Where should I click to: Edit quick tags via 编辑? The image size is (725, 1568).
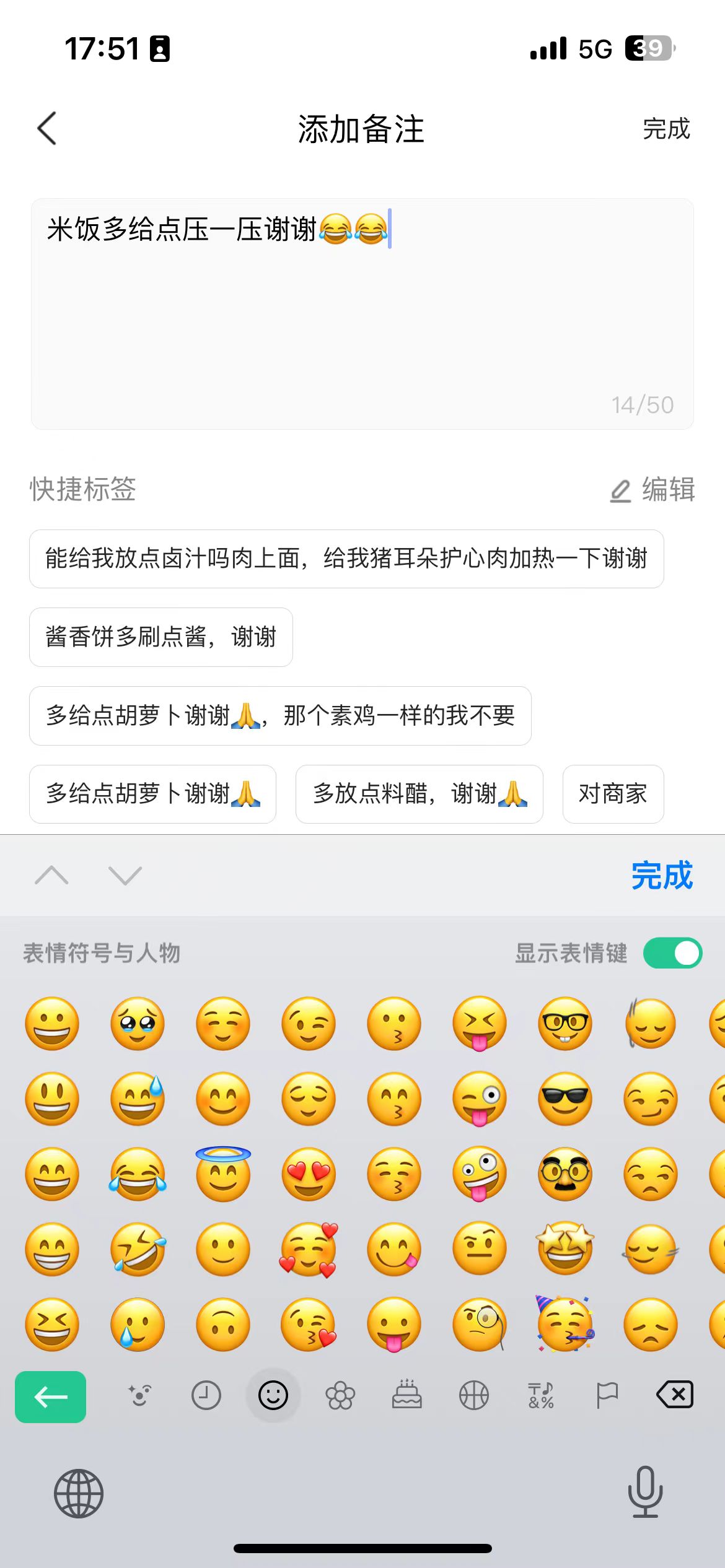click(652, 489)
